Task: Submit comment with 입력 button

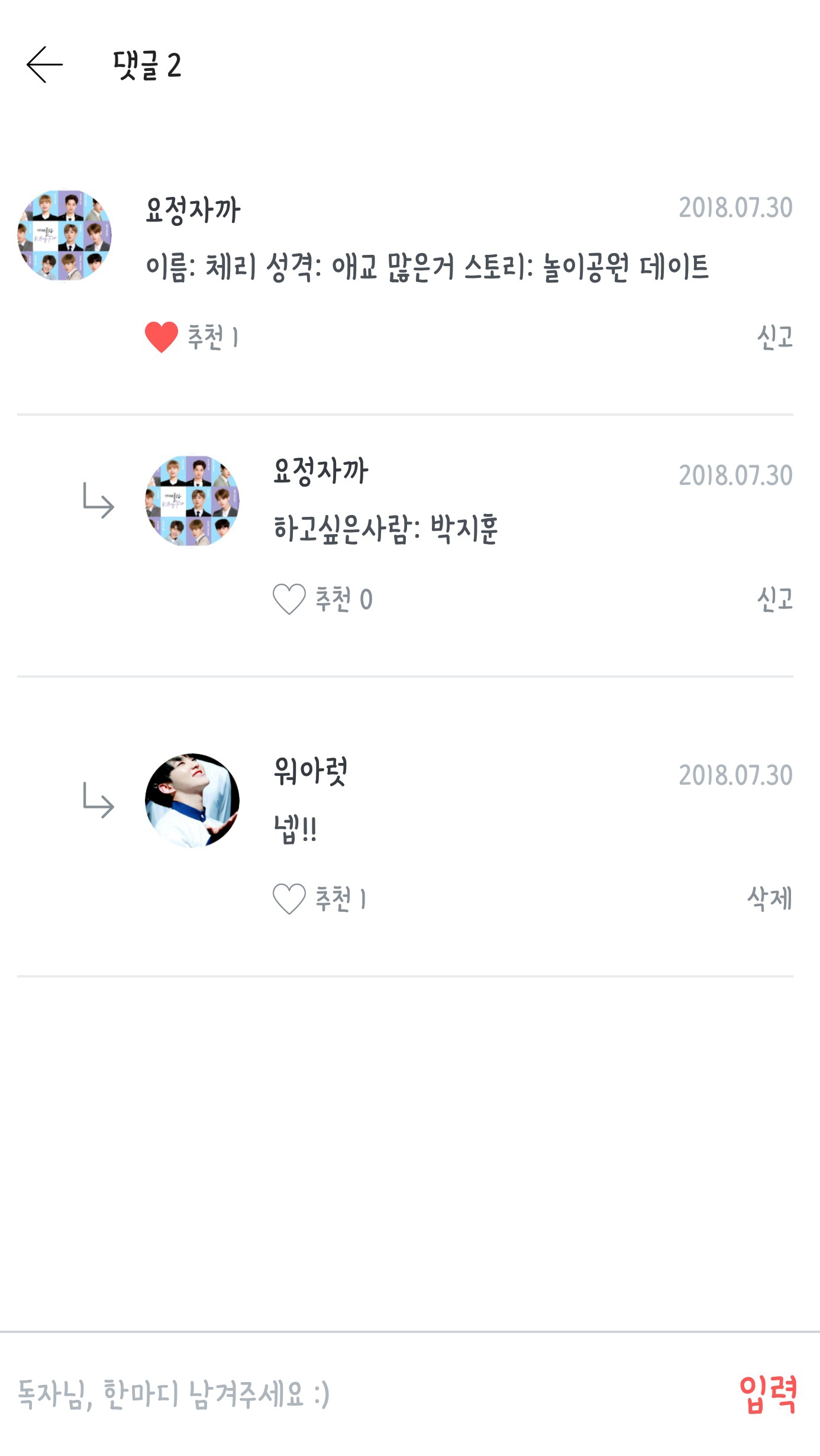Action: pyautogui.click(x=768, y=1394)
